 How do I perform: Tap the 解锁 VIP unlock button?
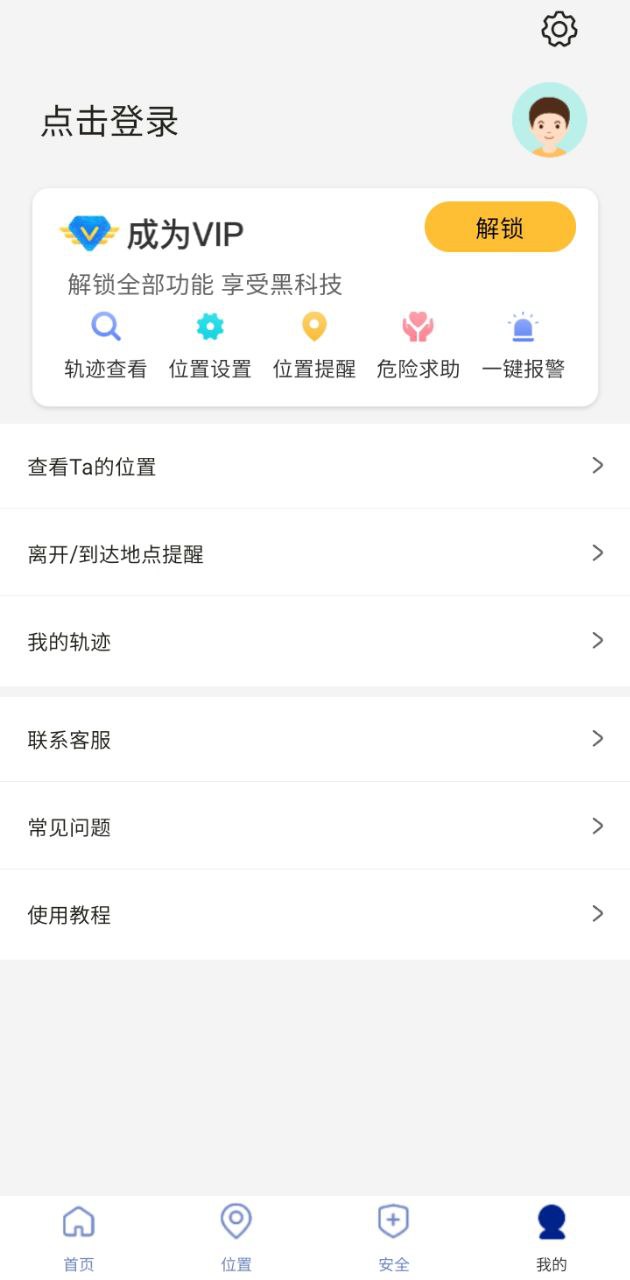tap(500, 228)
